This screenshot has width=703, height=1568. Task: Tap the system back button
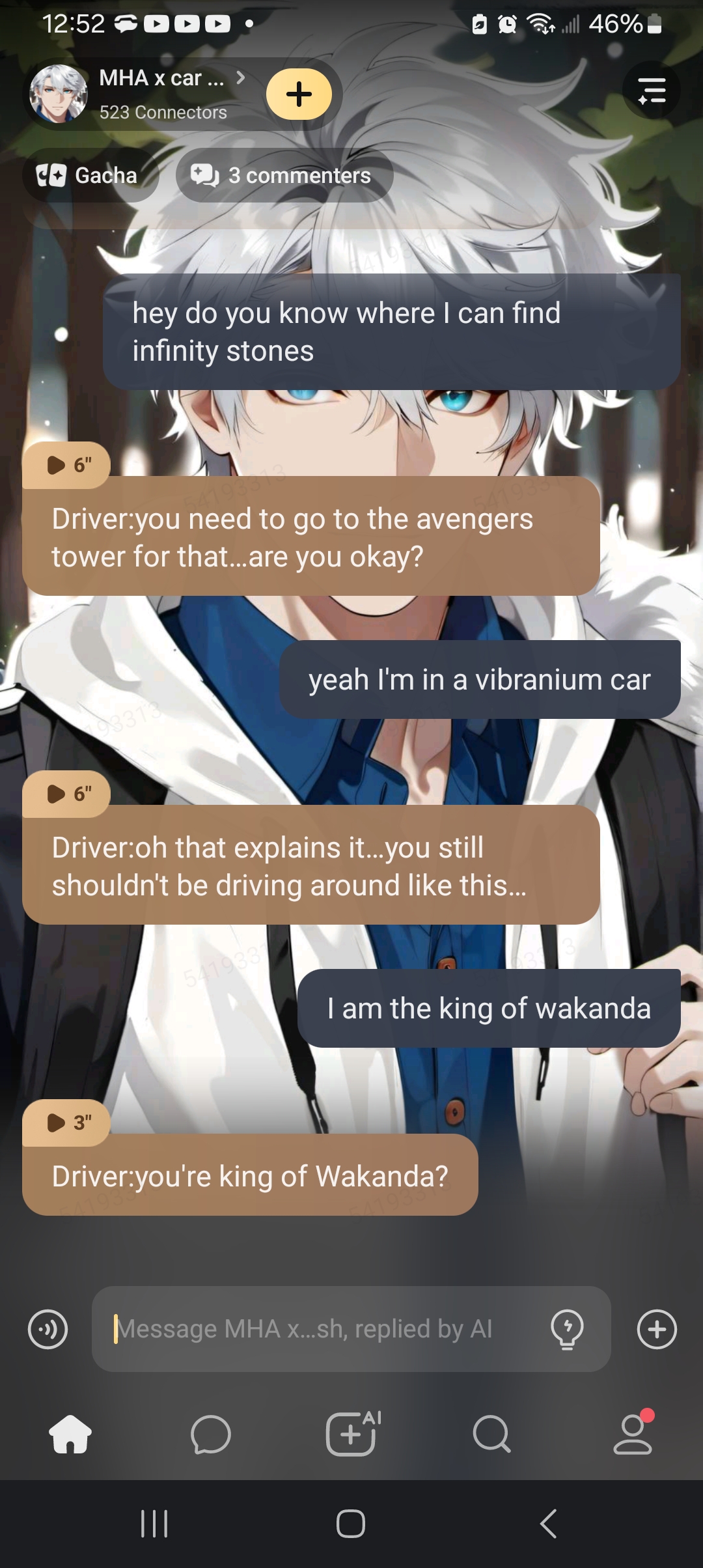click(548, 1524)
